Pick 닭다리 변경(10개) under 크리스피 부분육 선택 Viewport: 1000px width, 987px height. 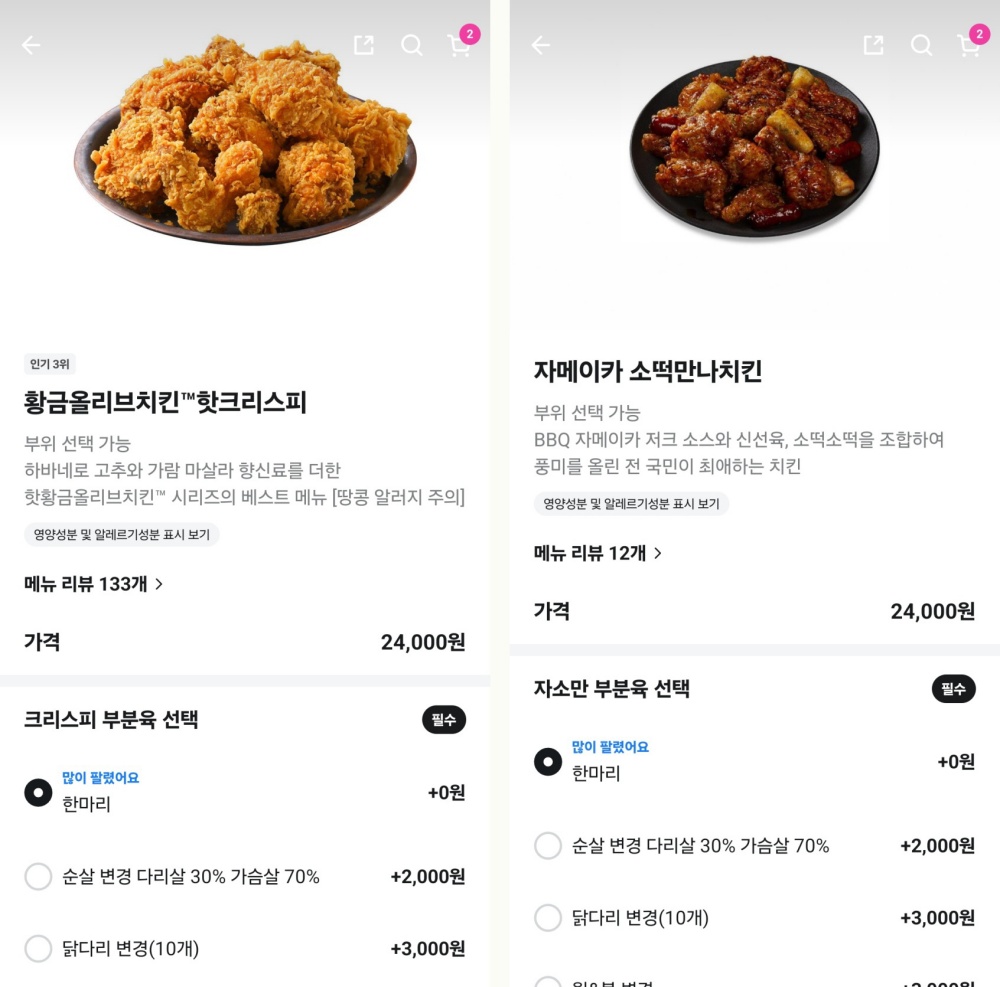pos(38,948)
